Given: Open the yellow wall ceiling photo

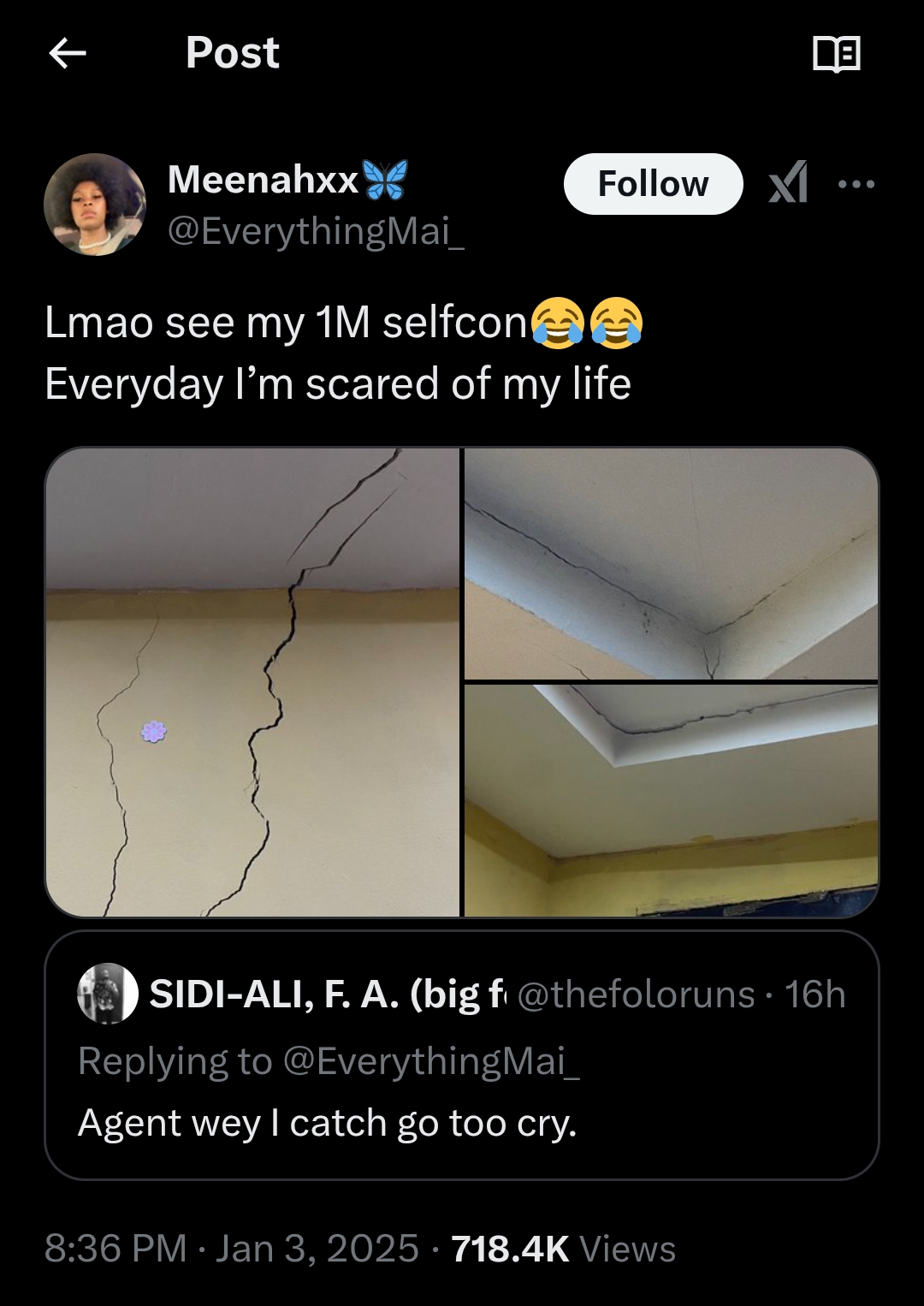Looking at the screenshot, I should tap(671, 799).
